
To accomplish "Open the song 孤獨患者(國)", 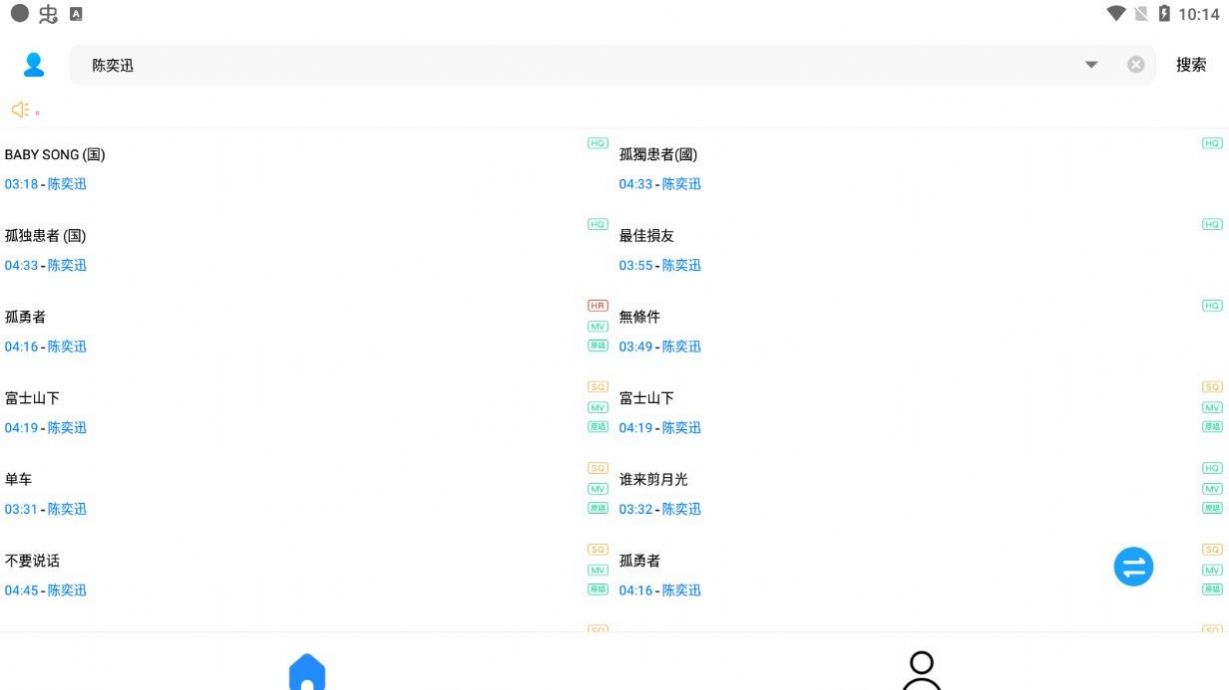I will tap(658, 155).
